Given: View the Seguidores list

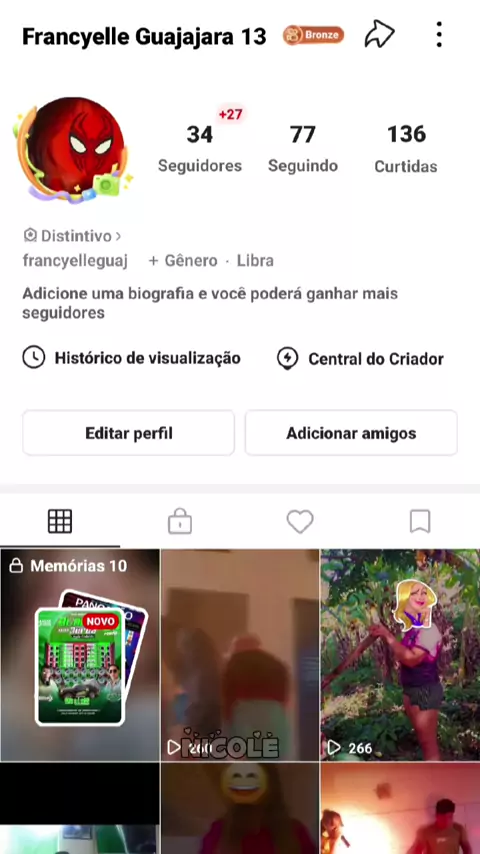Looking at the screenshot, I should point(200,148).
